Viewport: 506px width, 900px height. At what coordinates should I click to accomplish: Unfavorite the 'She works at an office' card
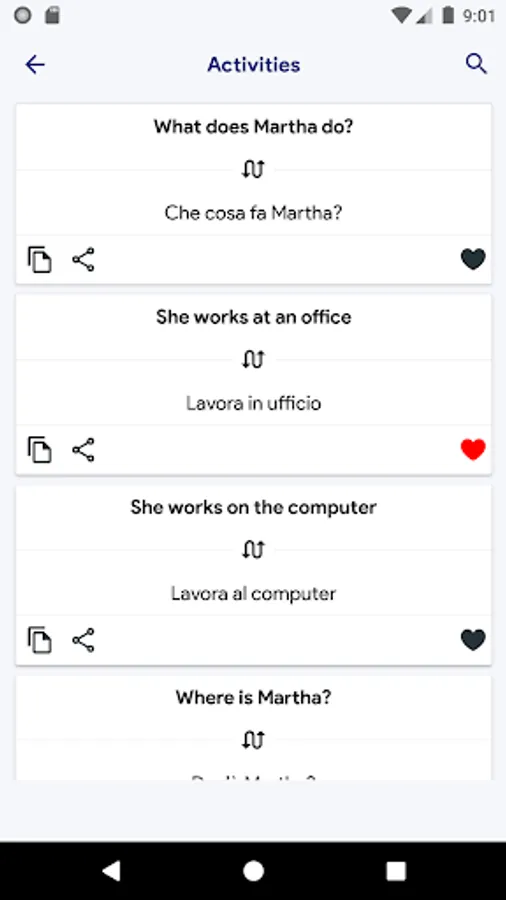tap(473, 449)
